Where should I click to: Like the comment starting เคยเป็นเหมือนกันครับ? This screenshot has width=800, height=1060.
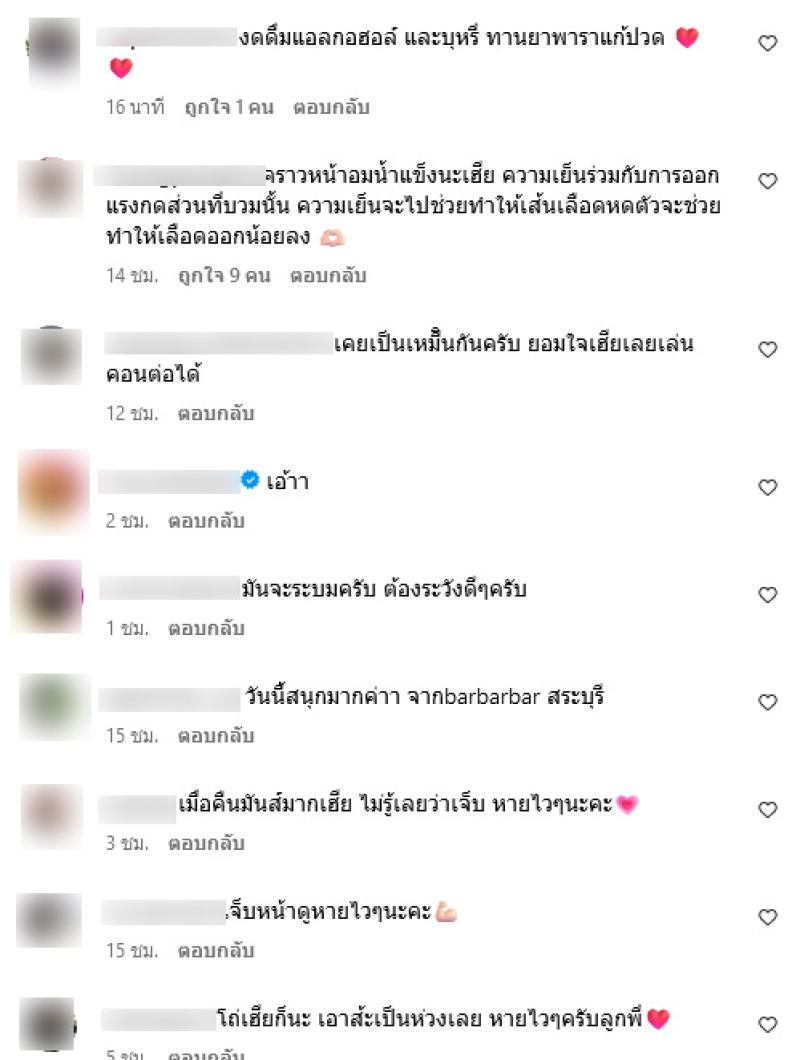767,350
